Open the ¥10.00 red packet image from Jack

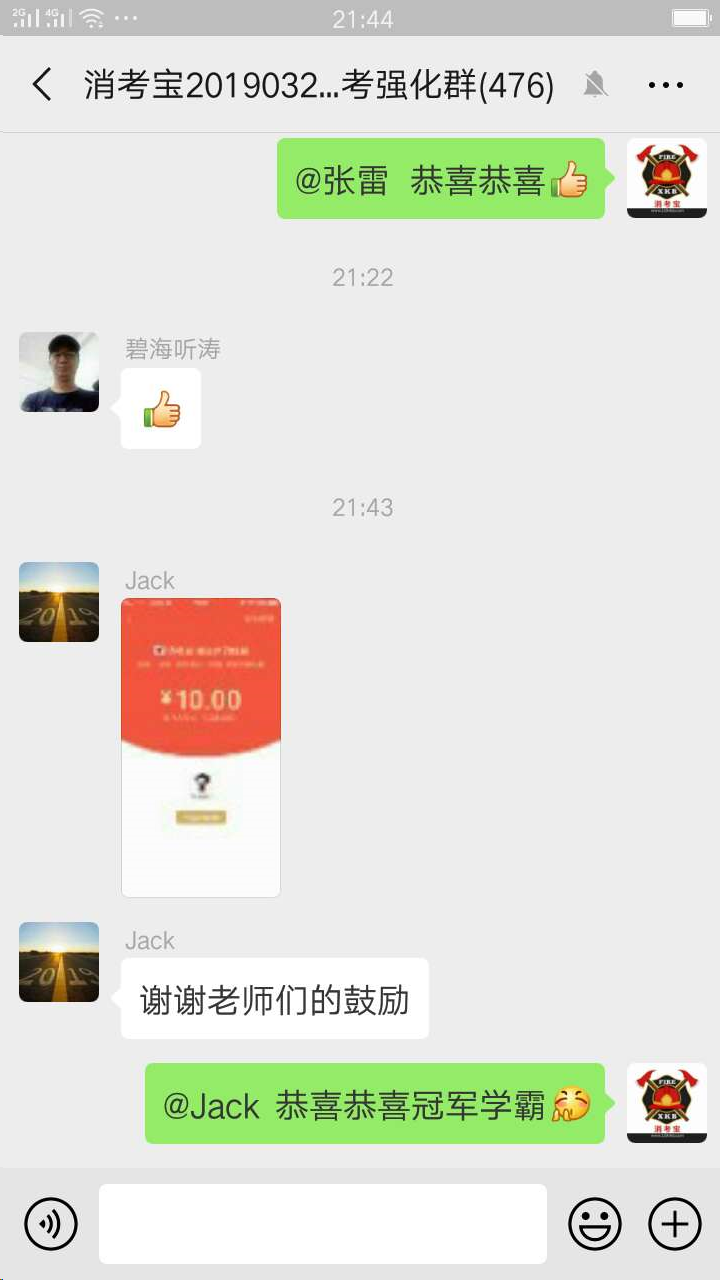coord(201,747)
